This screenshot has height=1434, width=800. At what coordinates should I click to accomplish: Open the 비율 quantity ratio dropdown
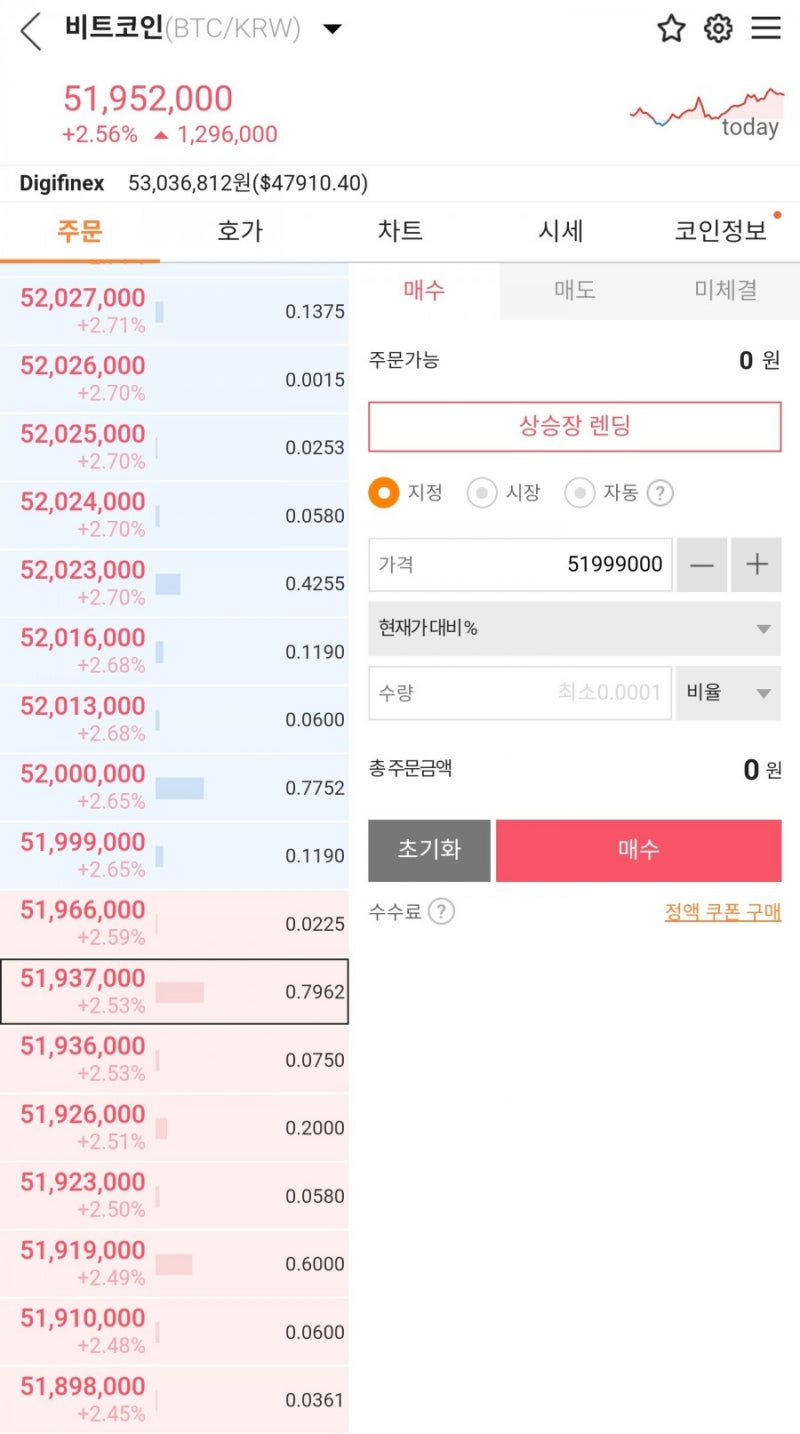pyautogui.click(x=728, y=693)
